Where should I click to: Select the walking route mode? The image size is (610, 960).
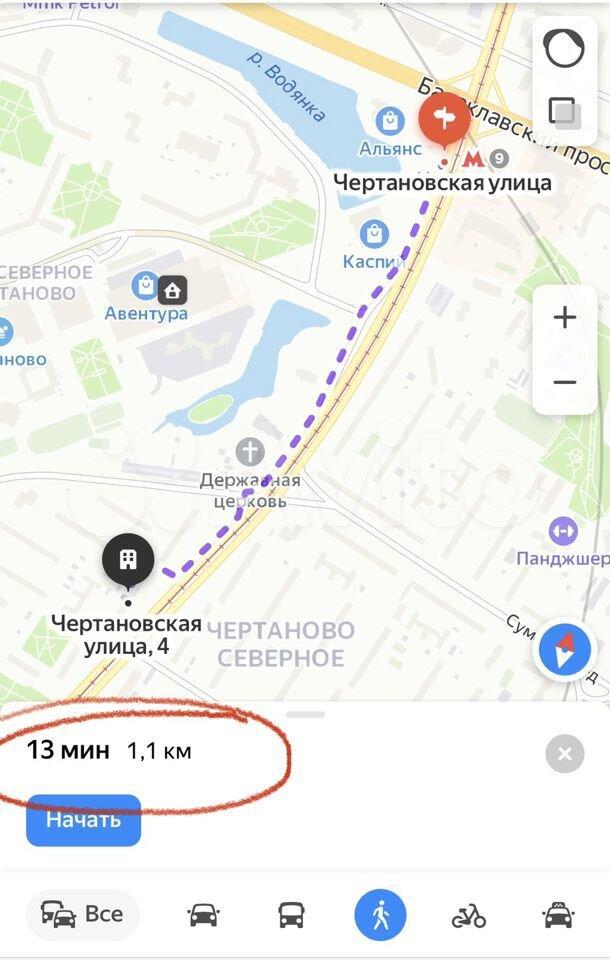tap(380, 914)
